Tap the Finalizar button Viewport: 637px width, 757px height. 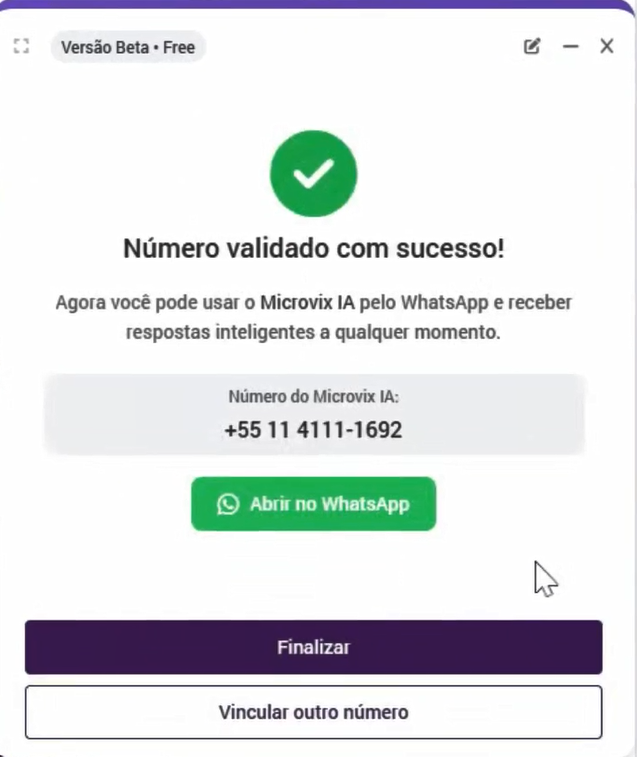313,647
